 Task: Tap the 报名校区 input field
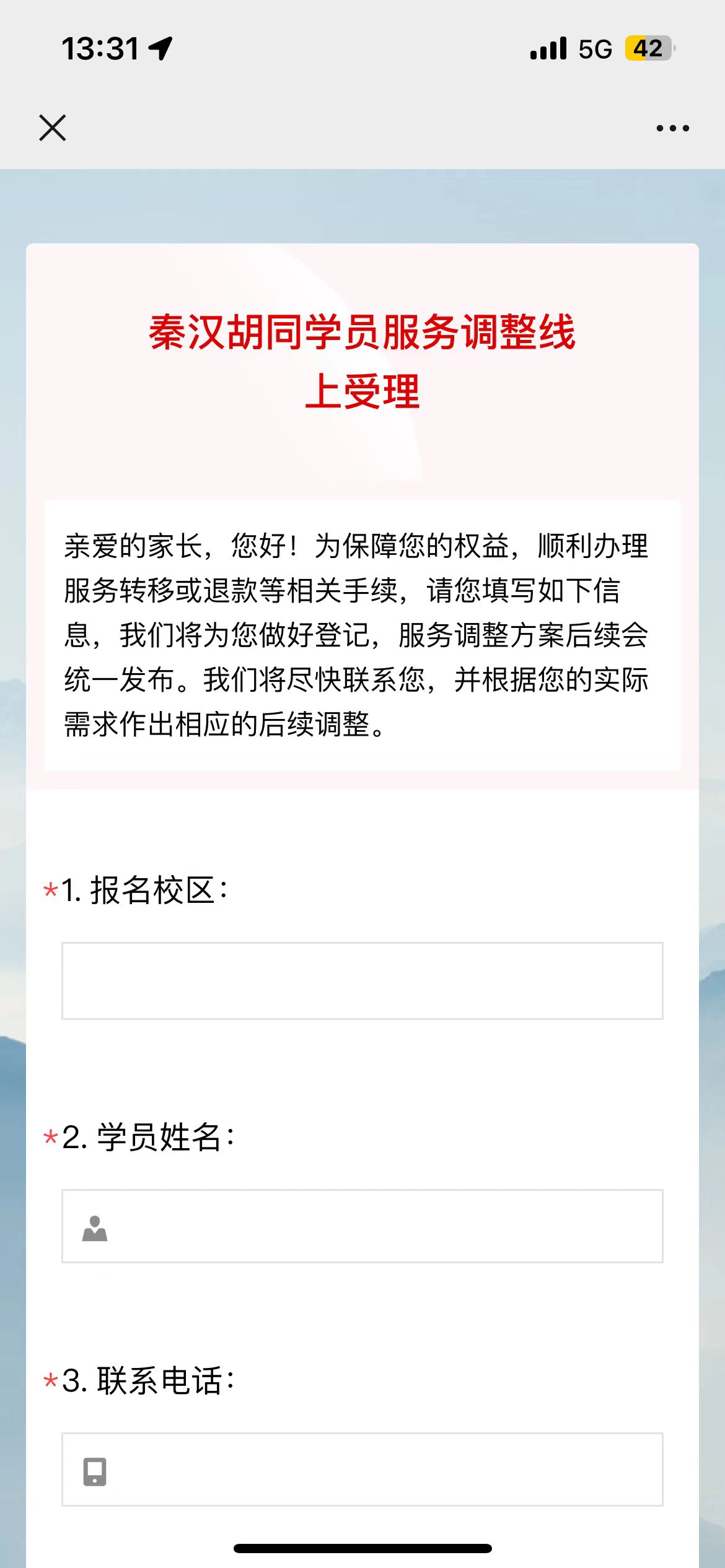[x=362, y=981]
